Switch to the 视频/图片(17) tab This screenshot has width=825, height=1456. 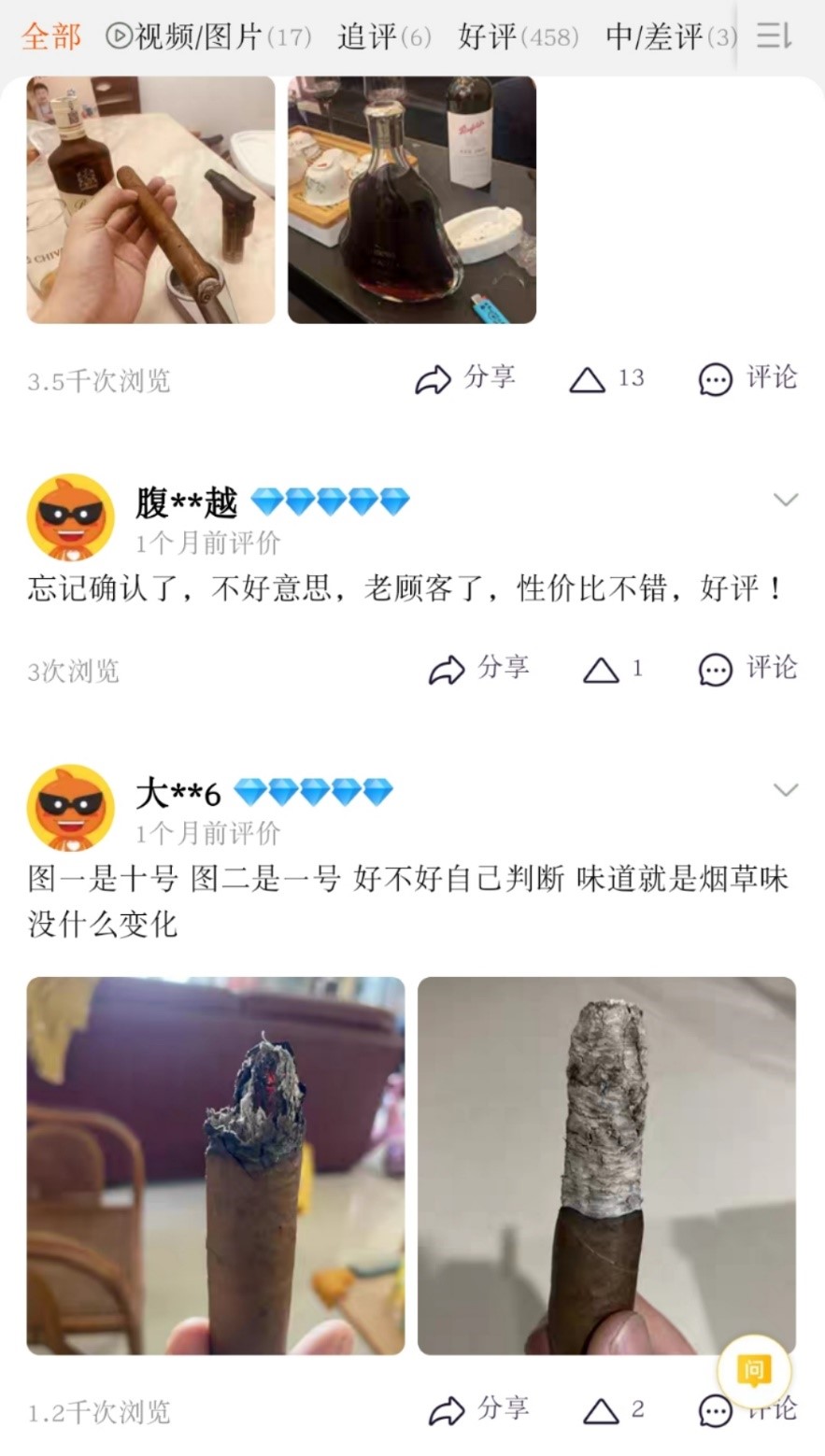[198, 35]
